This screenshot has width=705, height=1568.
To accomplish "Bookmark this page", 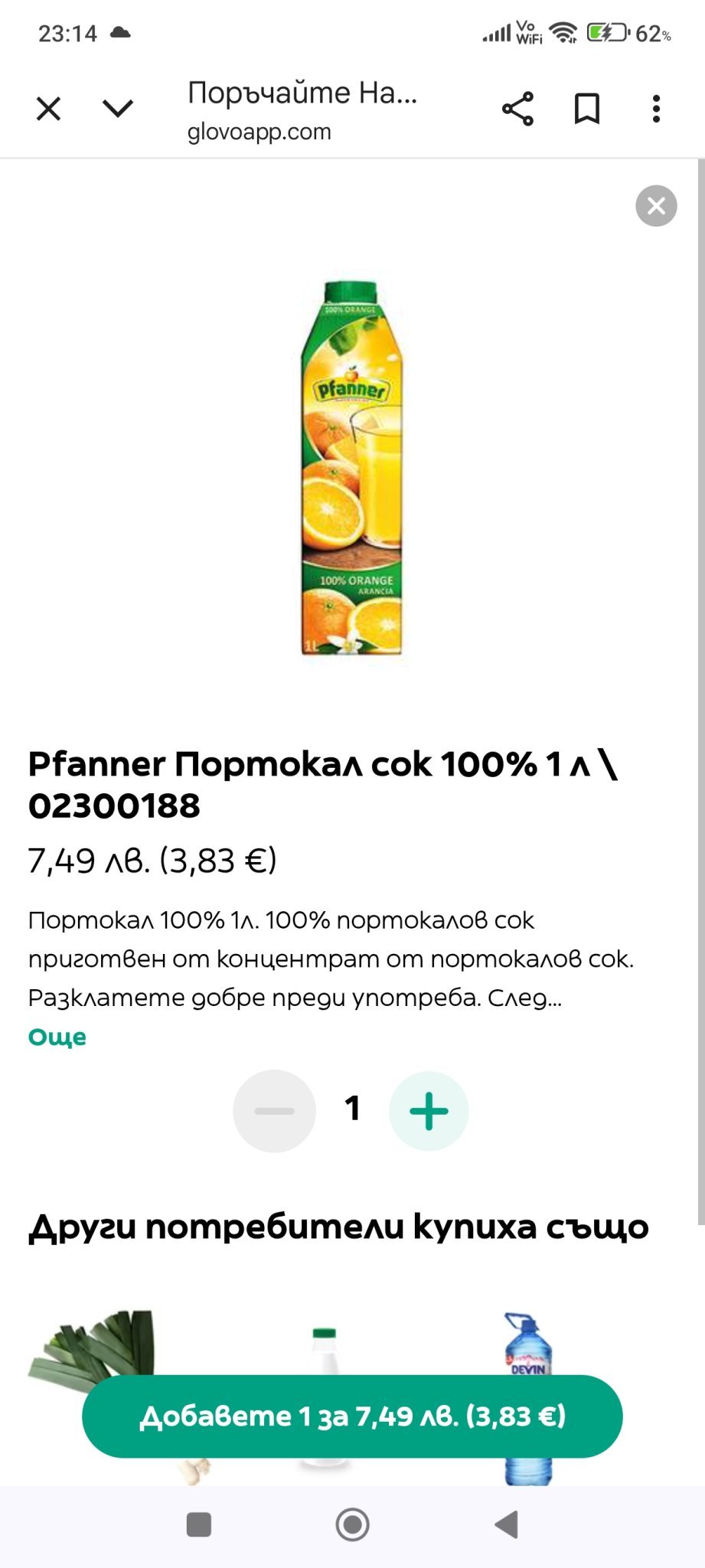I will 587,109.
